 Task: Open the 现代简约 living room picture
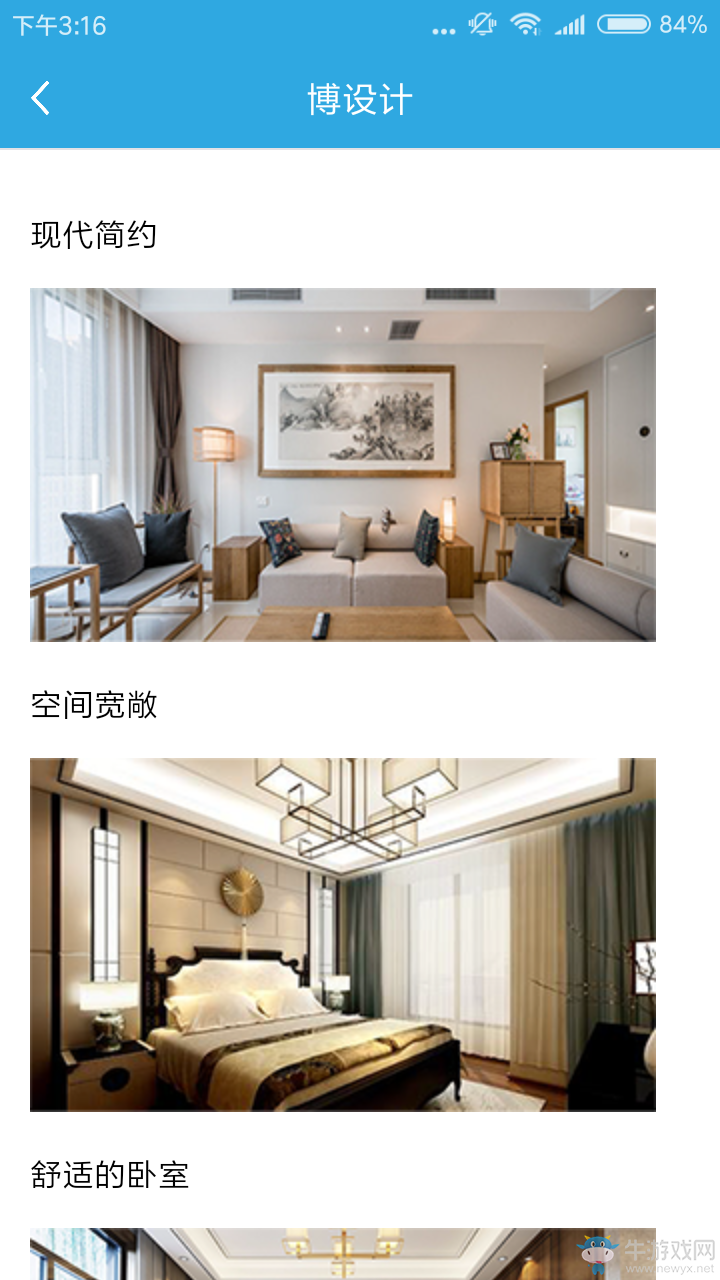tap(343, 465)
